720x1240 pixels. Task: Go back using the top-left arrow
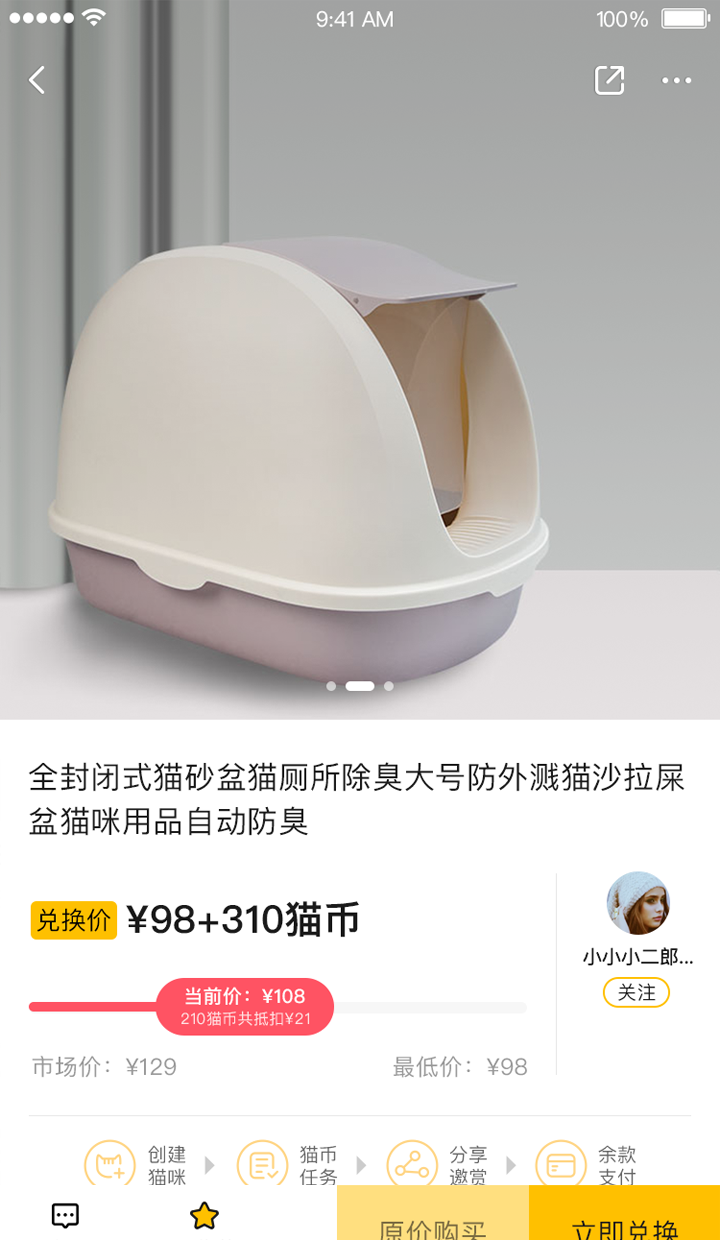[37, 80]
